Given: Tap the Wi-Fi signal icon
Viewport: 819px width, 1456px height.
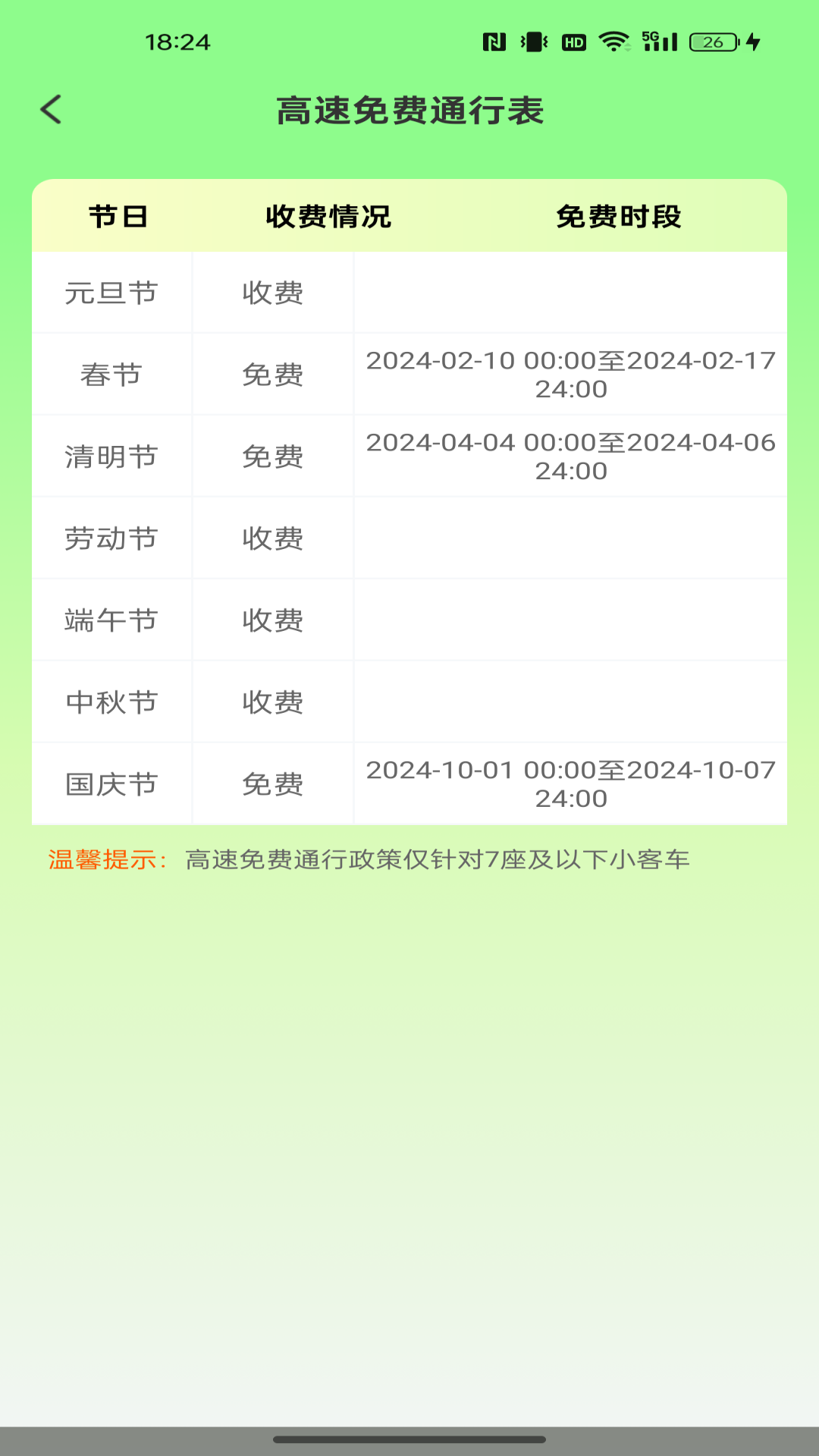Looking at the screenshot, I should (x=616, y=42).
